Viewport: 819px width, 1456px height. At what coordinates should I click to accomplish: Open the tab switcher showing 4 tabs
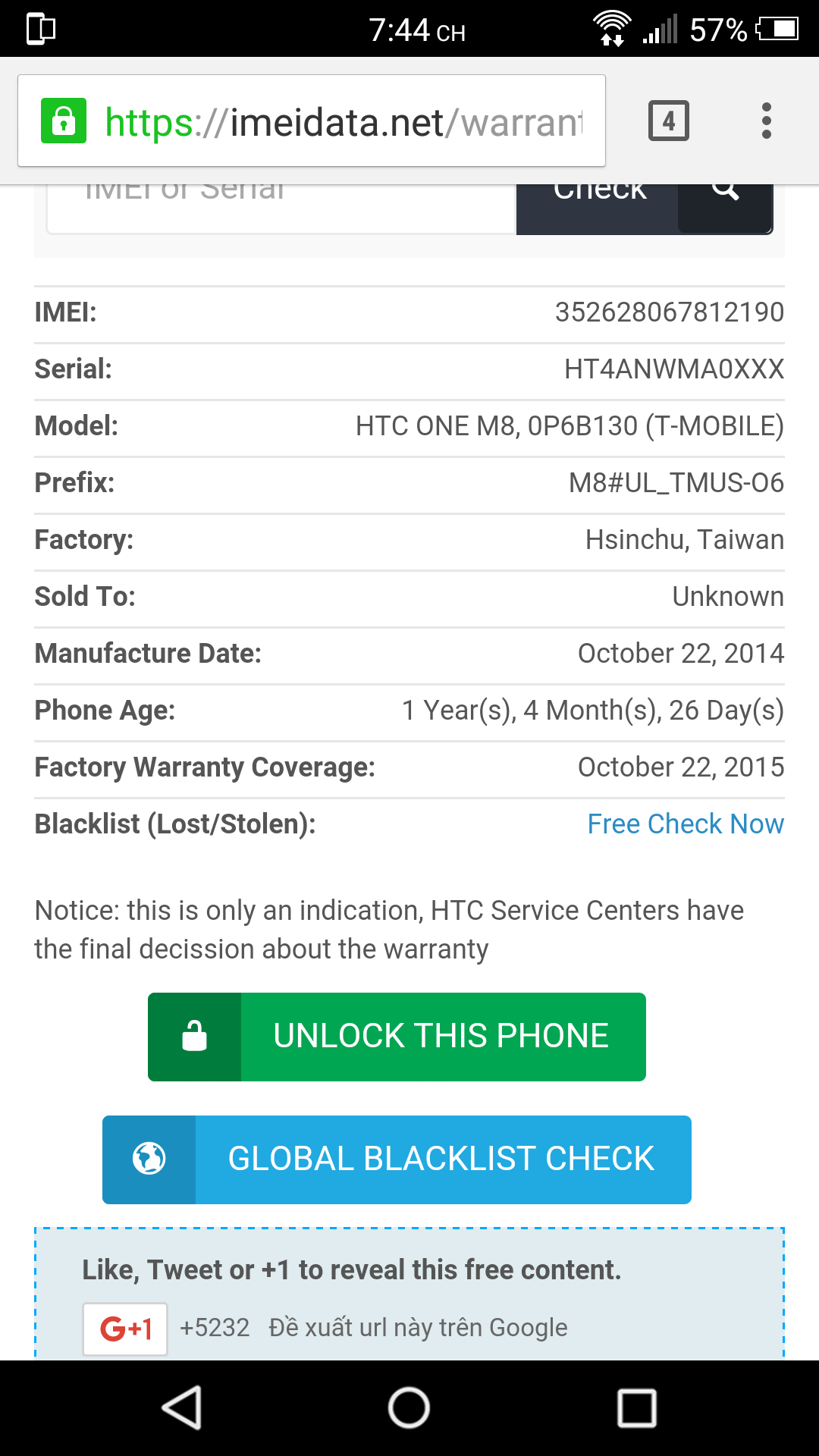668,121
